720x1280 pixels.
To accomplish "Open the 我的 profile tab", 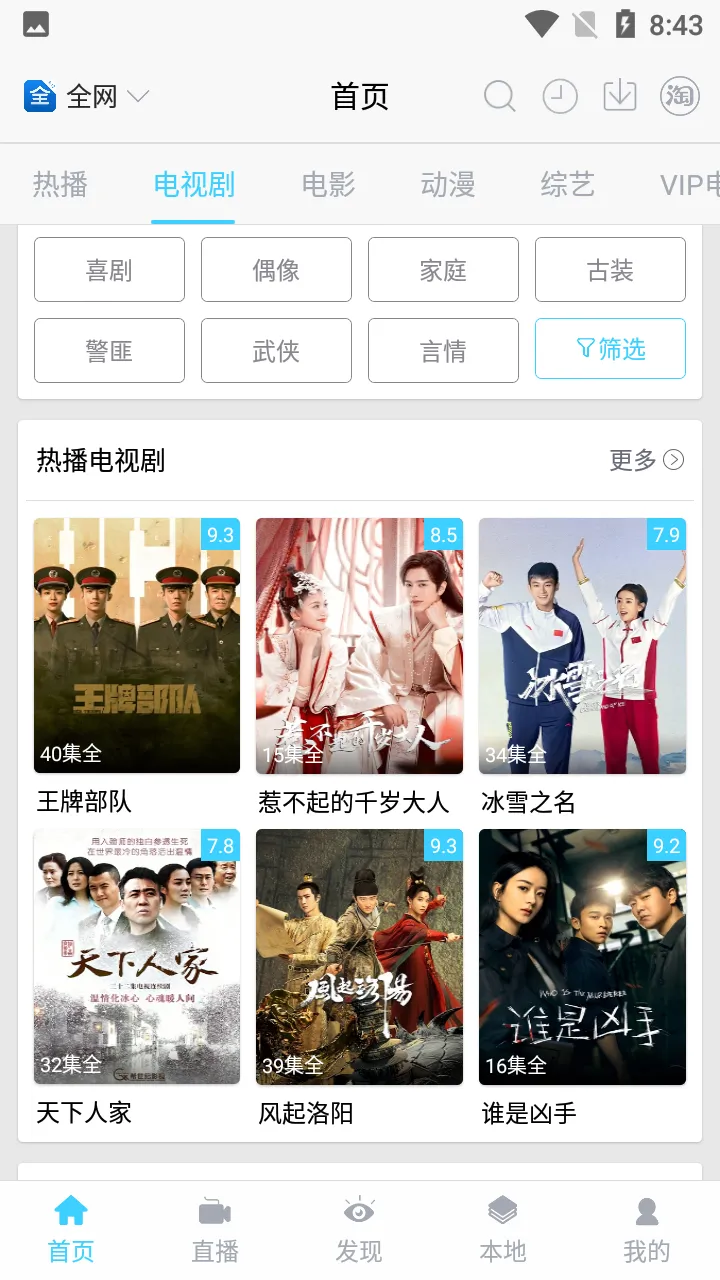I will point(646,1231).
